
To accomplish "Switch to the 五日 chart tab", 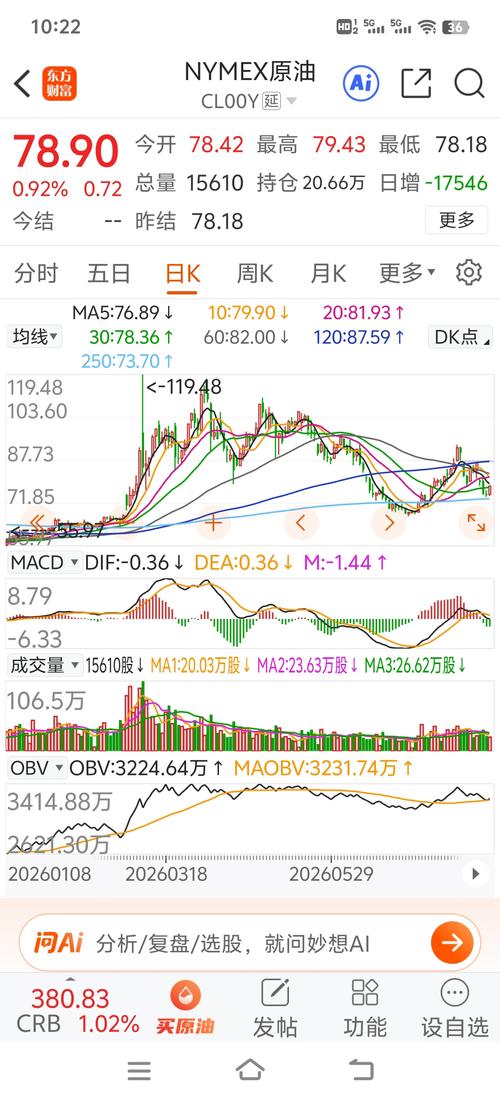I will click(109, 272).
